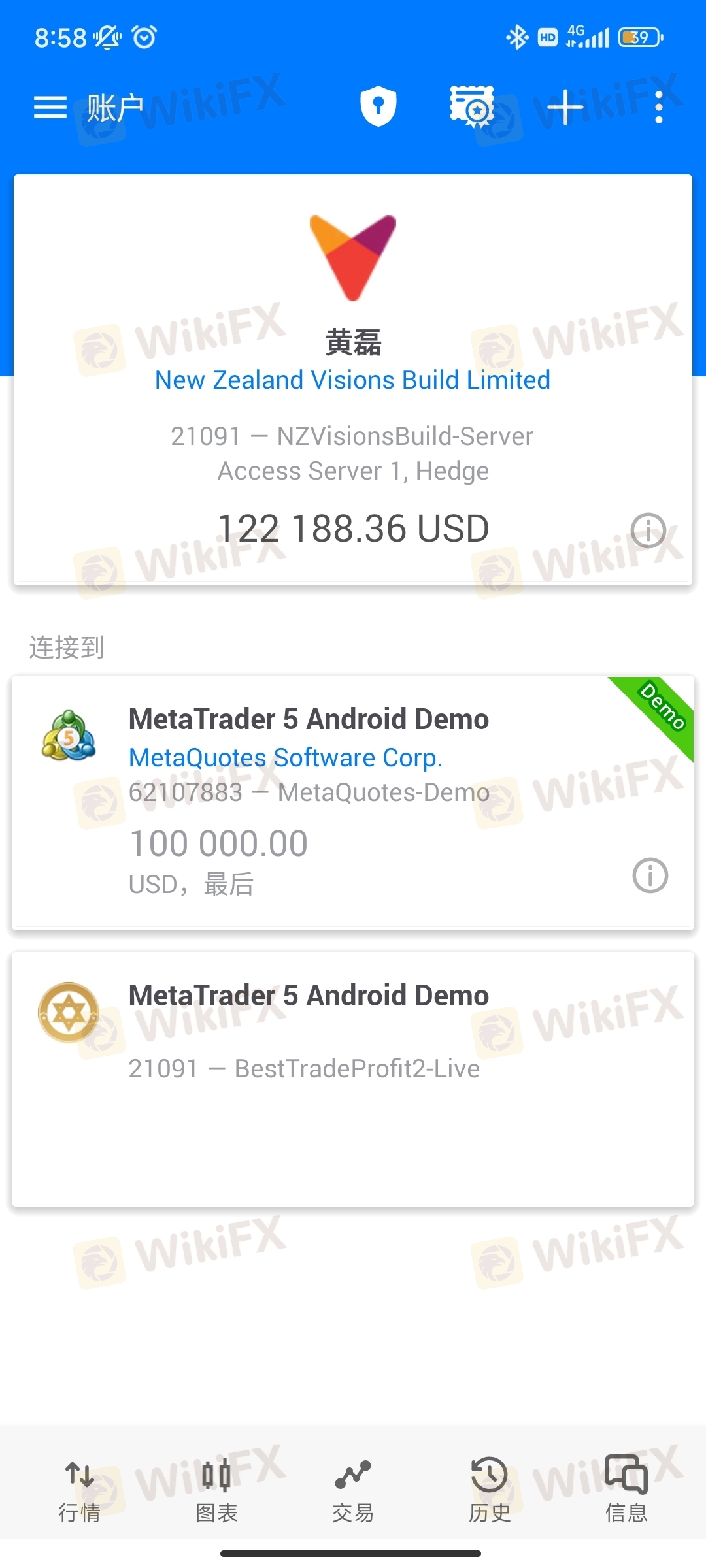Select the MetaQuotes-Demo account 62107883
The width and height of the screenshot is (706, 1568).
coord(353,802)
